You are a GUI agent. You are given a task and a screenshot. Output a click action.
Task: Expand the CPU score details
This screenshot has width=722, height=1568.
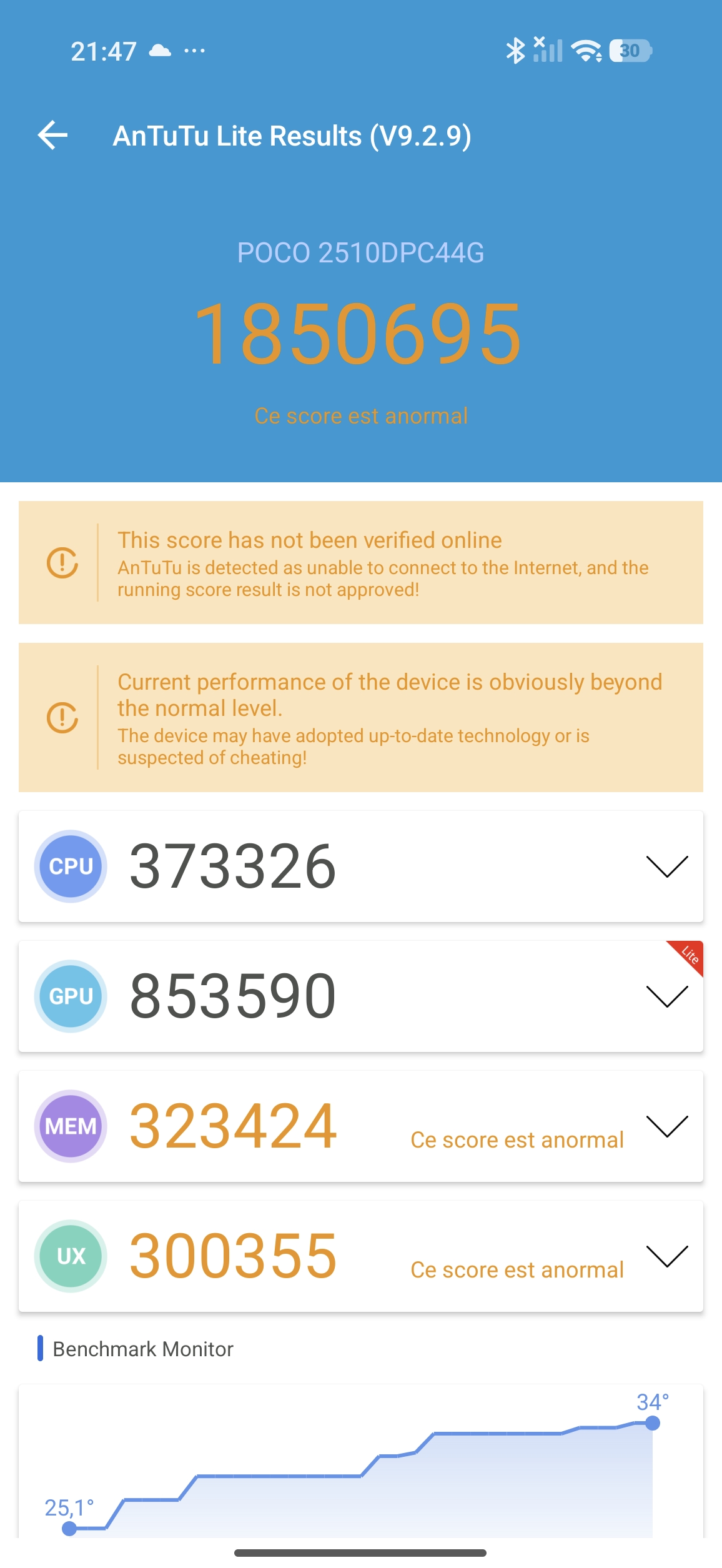pyautogui.click(x=666, y=866)
